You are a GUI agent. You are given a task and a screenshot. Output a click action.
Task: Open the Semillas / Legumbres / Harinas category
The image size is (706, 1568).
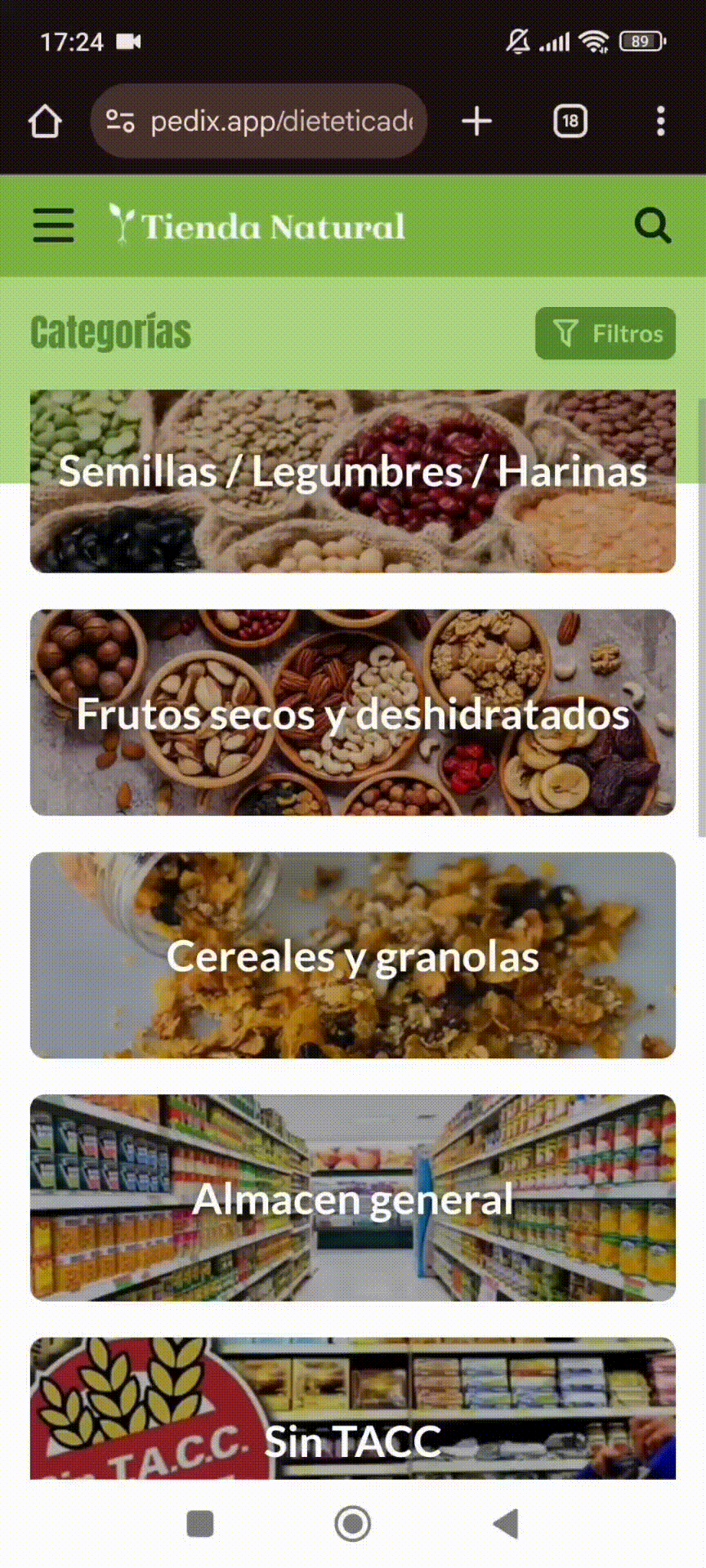pyautogui.click(x=352, y=478)
